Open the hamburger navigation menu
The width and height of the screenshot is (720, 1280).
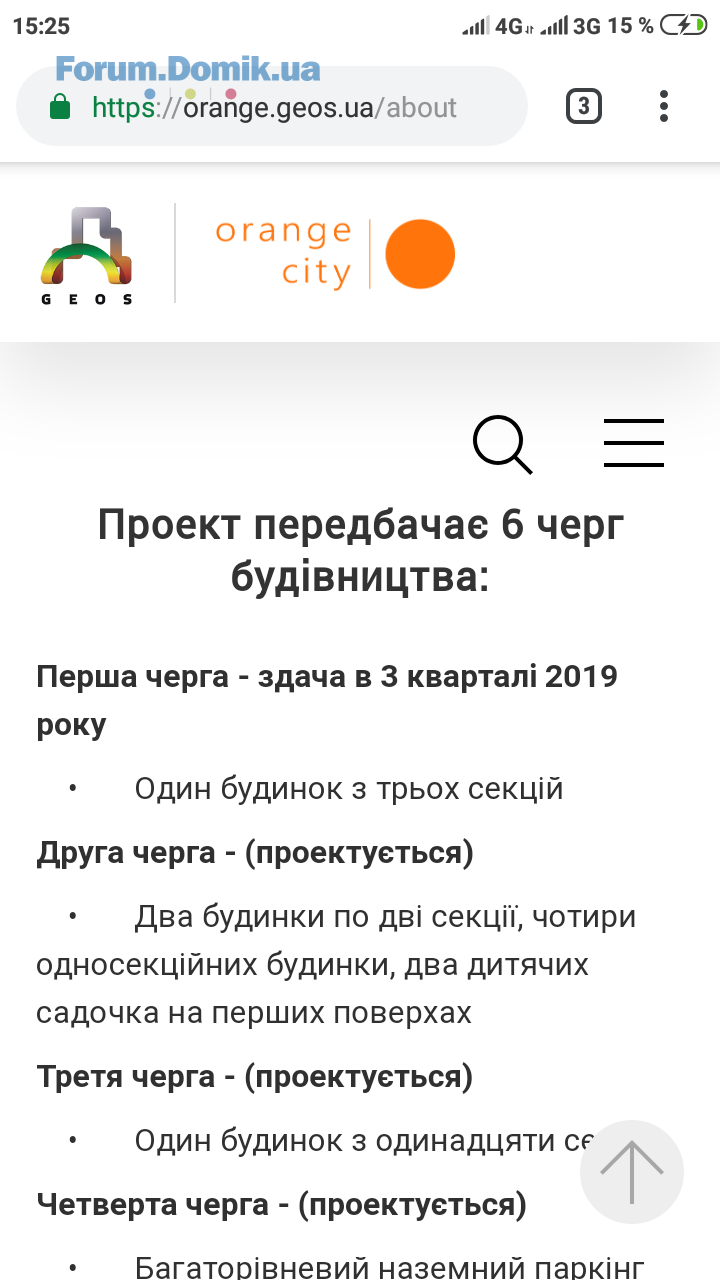(x=634, y=443)
